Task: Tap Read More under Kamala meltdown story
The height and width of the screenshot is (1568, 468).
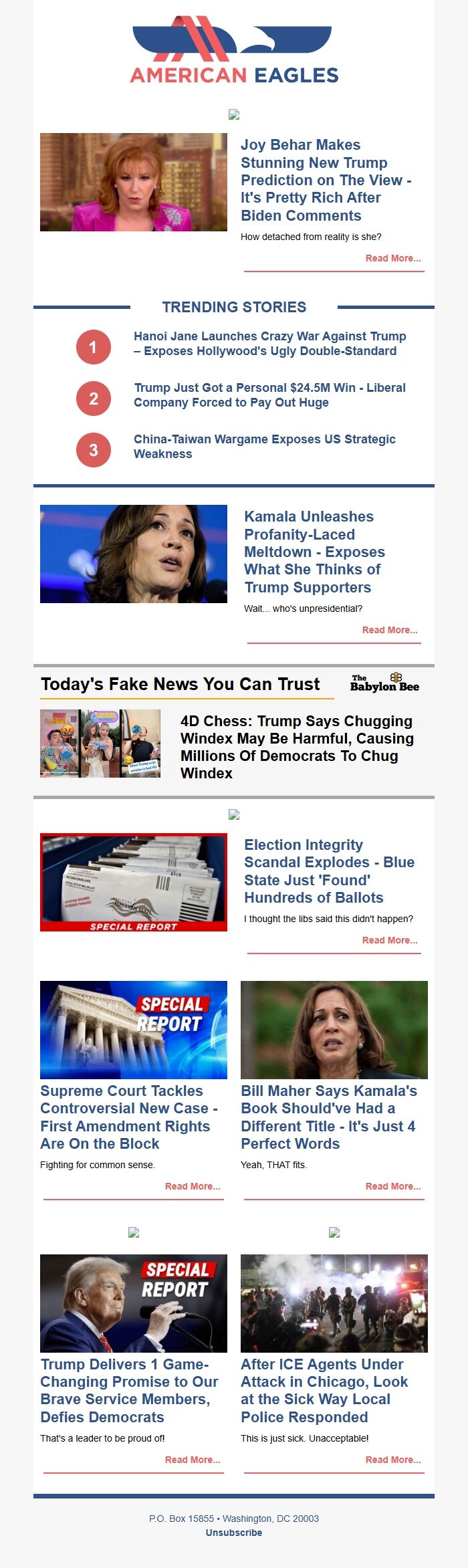Action: point(389,630)
